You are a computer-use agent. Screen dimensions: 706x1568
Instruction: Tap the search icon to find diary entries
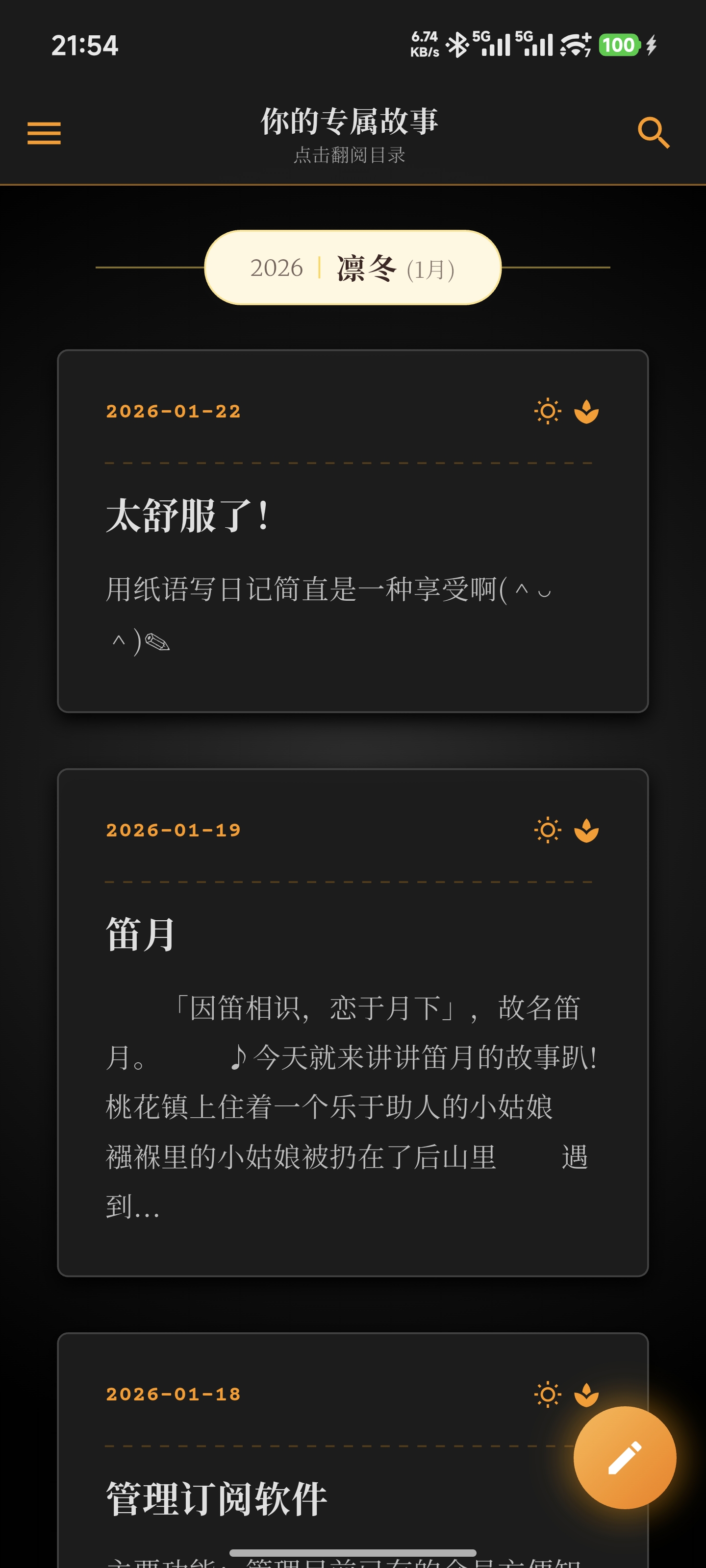(x=654, y=133)
